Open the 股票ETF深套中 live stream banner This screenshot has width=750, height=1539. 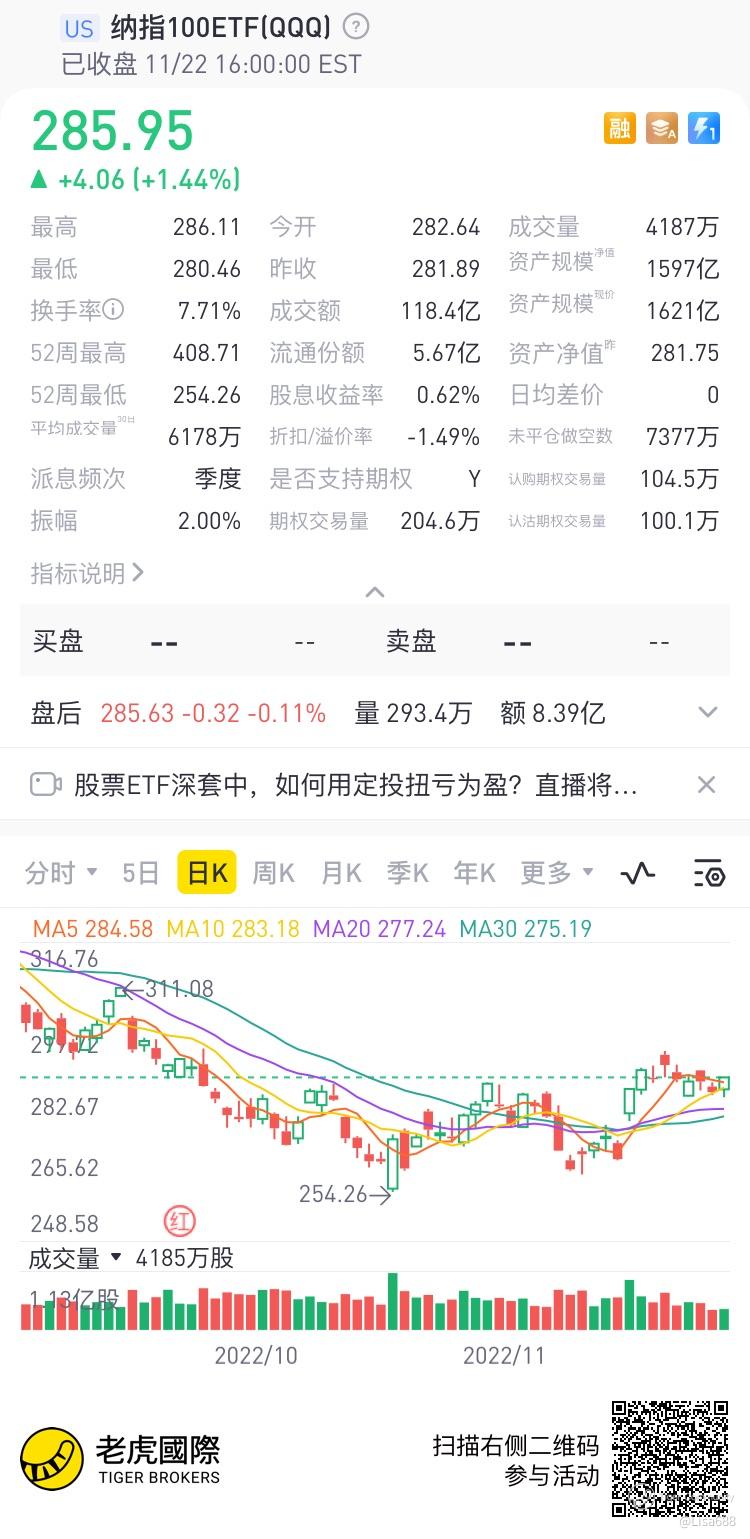click(x=355, y=785)
